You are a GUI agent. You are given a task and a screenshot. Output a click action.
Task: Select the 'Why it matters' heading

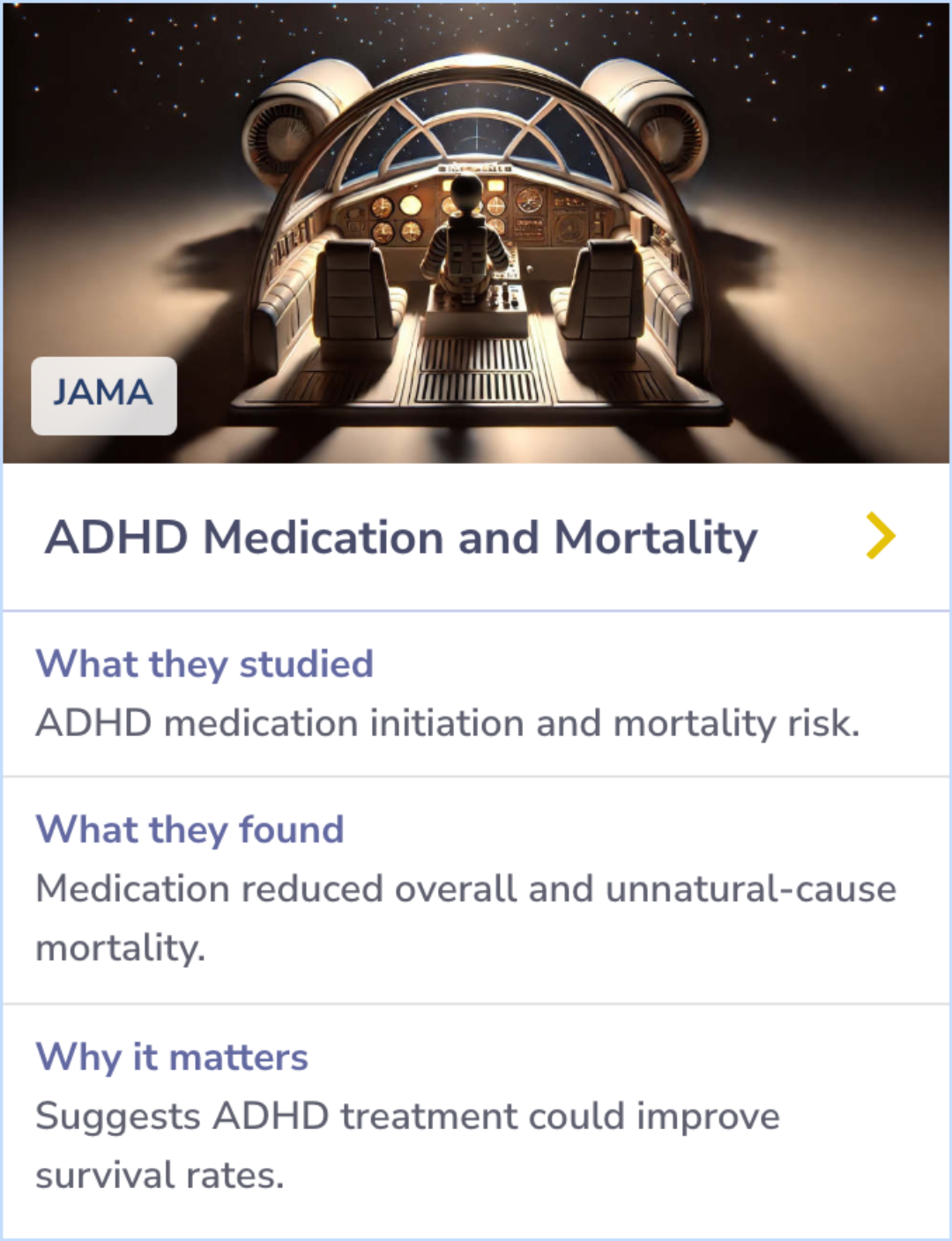pos(170,1057)
